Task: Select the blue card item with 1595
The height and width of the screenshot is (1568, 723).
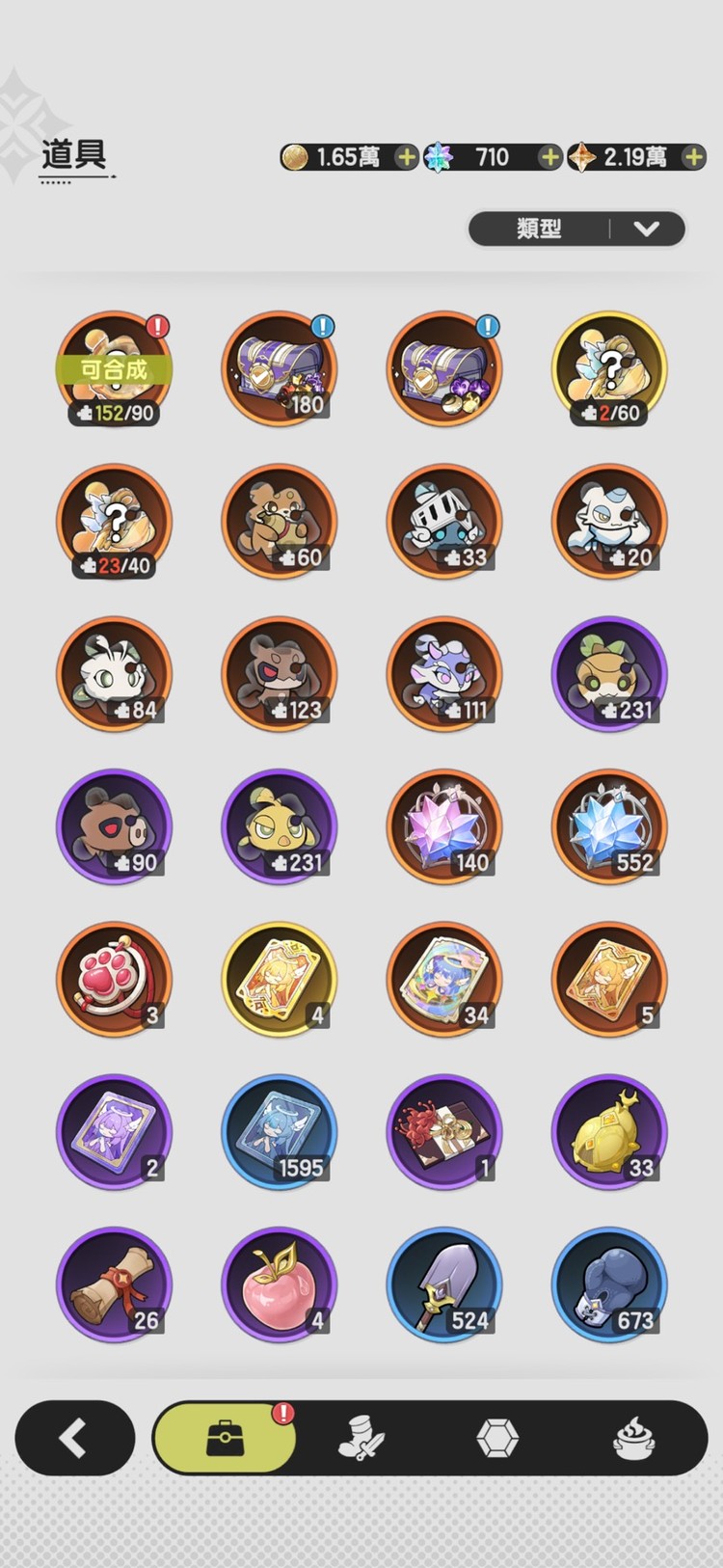Action: point(280,1132)
